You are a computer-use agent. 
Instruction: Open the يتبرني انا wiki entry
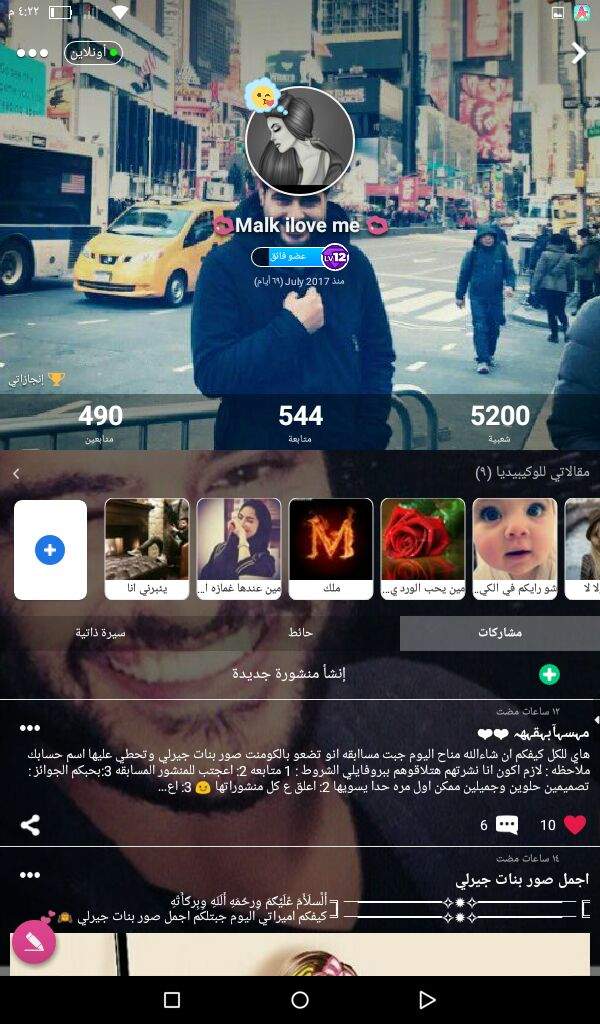point(147,549)
